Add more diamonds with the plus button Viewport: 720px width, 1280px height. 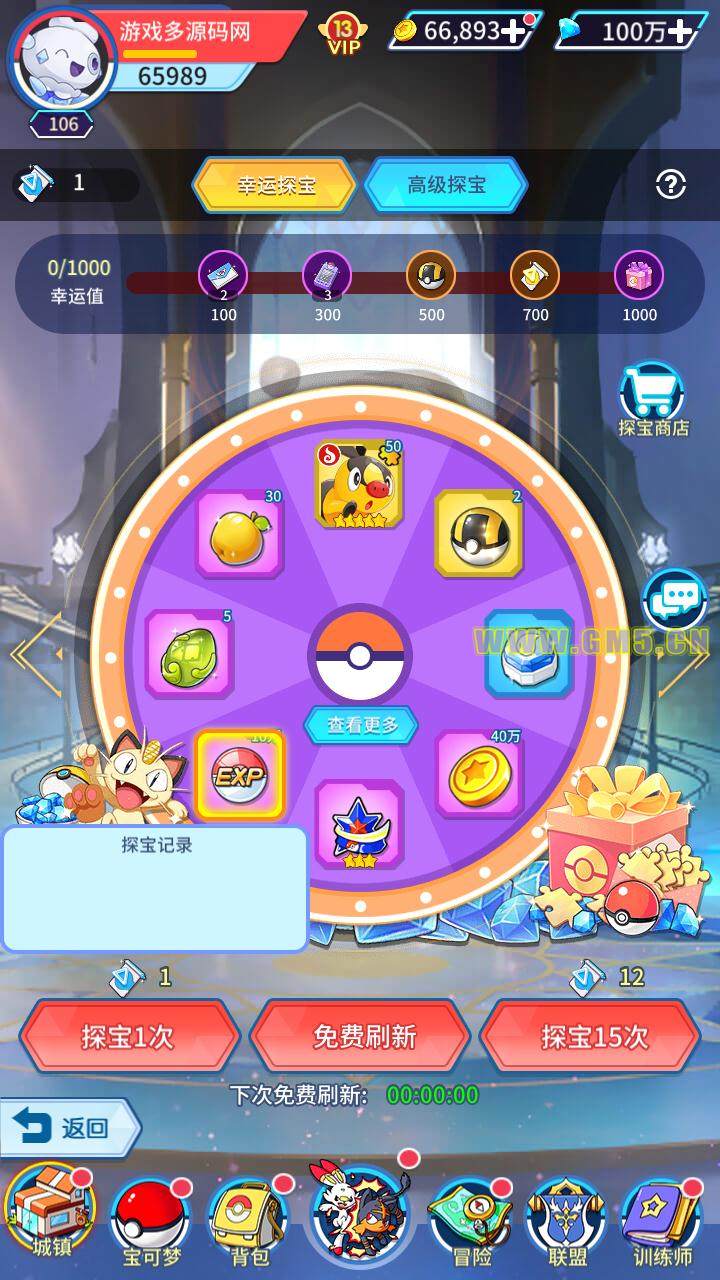(681, 31)
